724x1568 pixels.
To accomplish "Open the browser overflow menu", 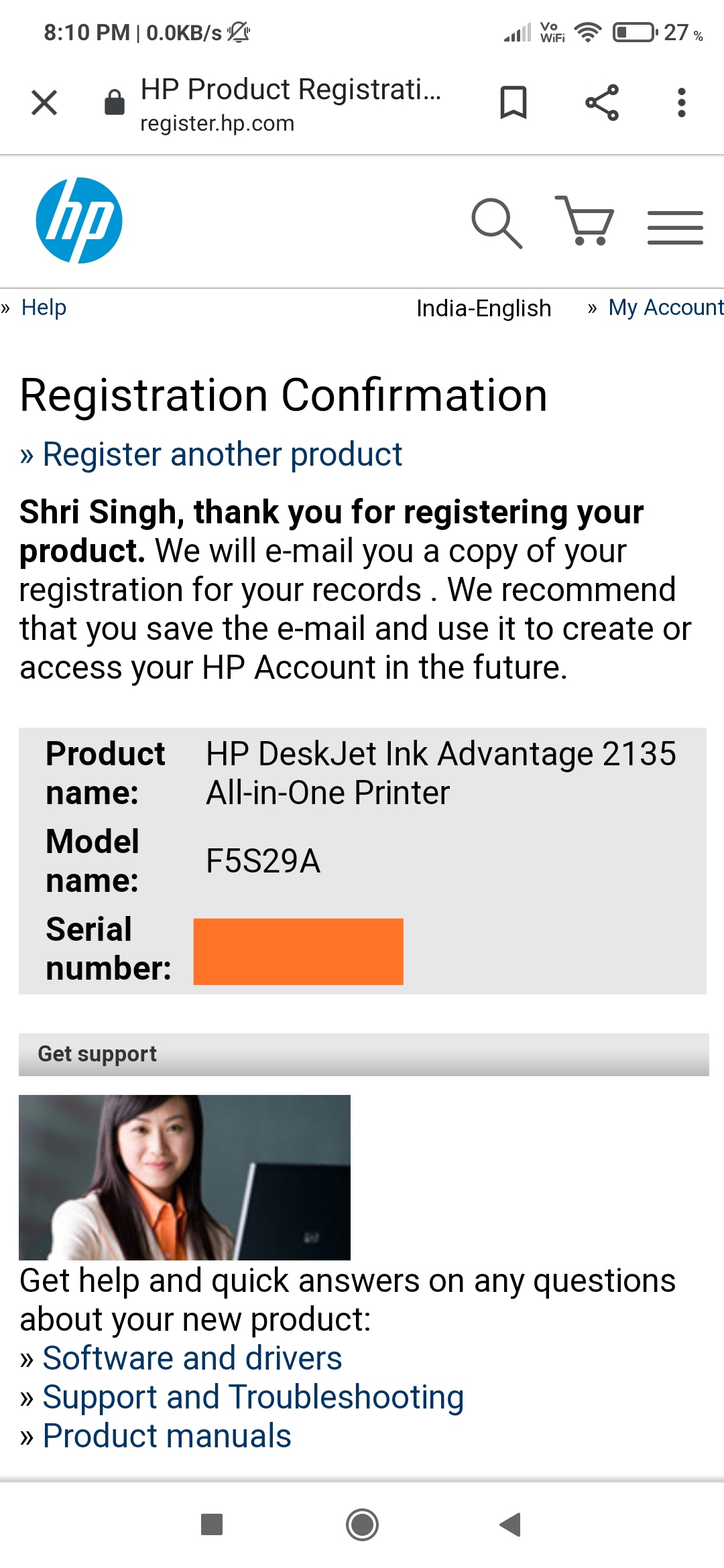I will [682, 103].
